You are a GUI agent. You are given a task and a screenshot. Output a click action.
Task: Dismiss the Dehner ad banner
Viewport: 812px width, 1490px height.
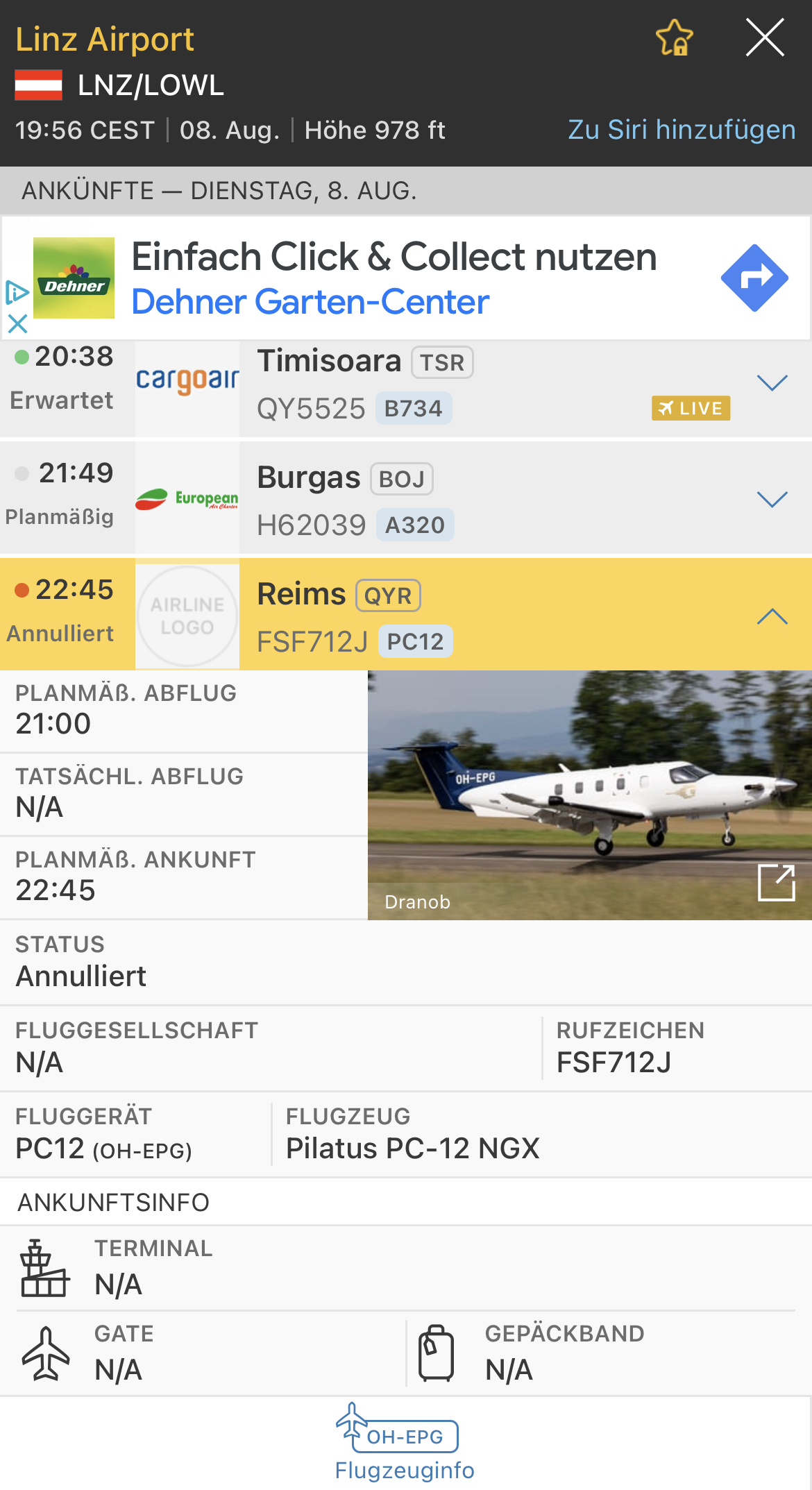tap(17, 323)
